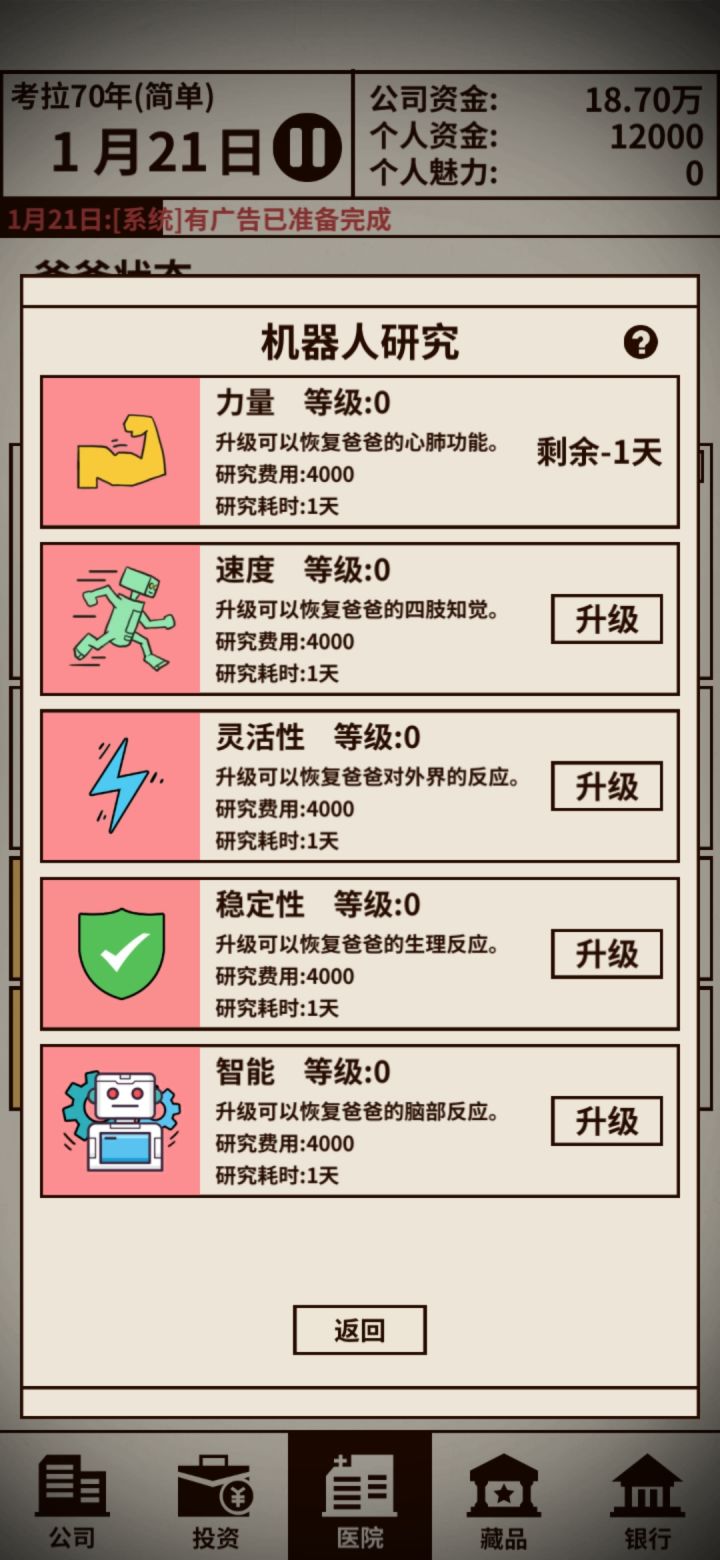Click the yellow muscle icon for 力量 research
This screenshot has width=720, height=1560.
pyautogui.click(x=120, y=448)
